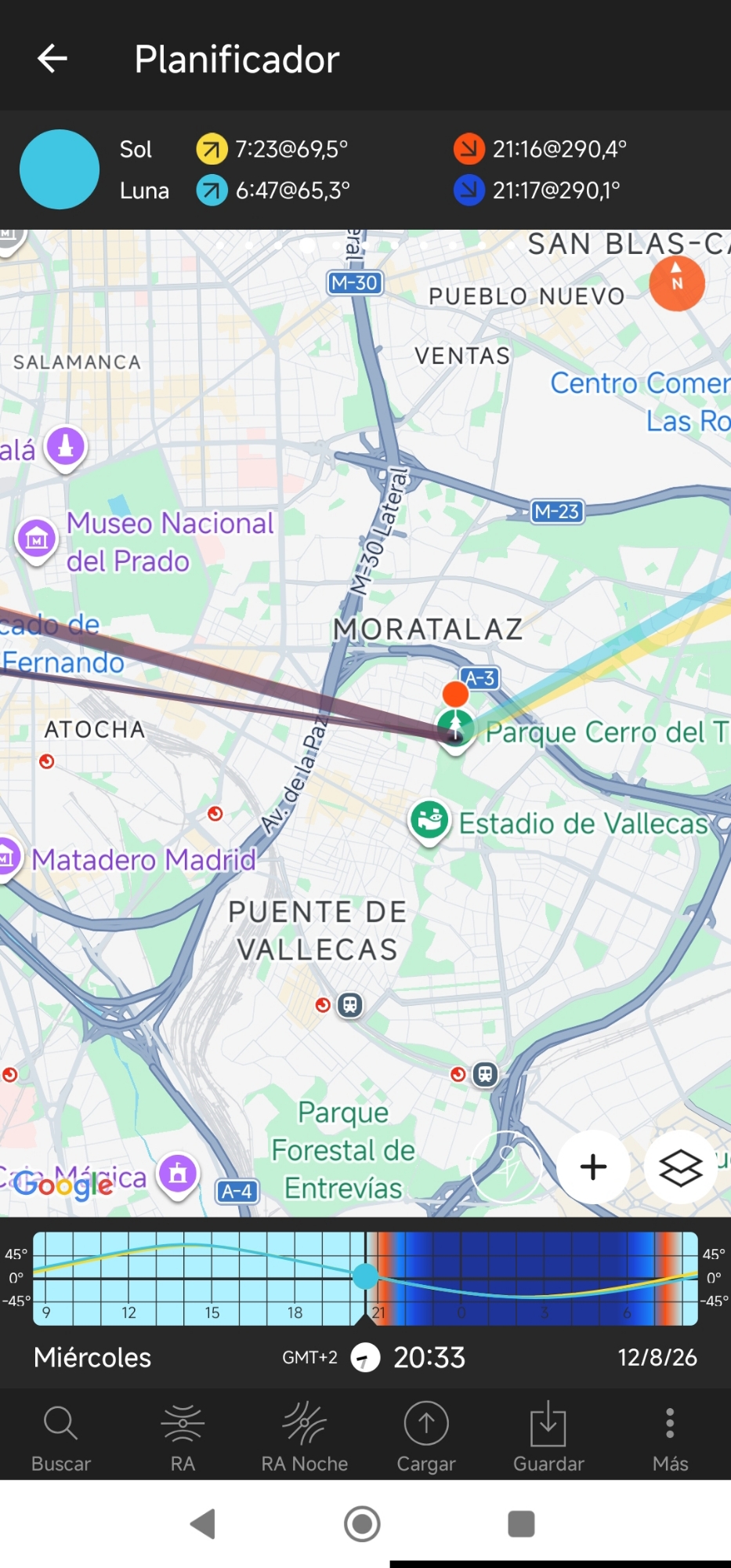731x1568 pixels.
Task: Open the Más overflow menu
Action: point(670,1436)
